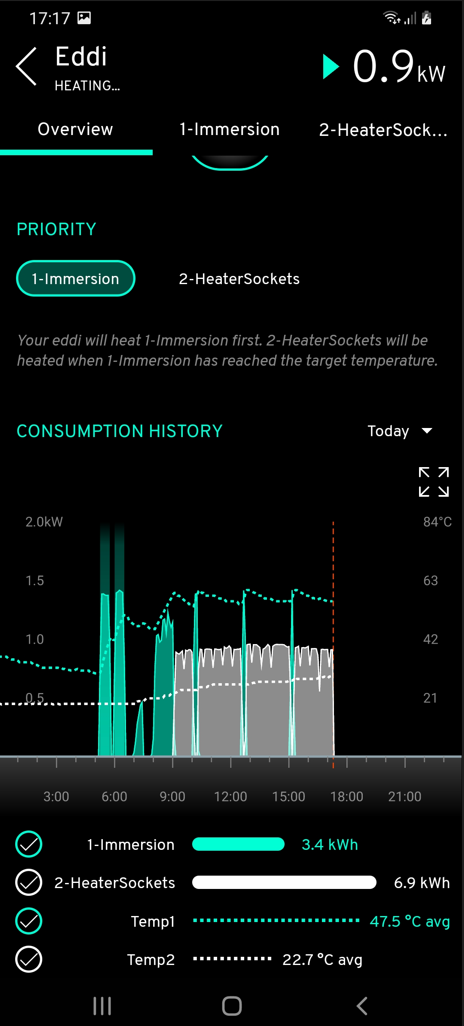Open the Today period dropdown
The width and height of the screenshot is (464, 1026).
tap(400, 431)
